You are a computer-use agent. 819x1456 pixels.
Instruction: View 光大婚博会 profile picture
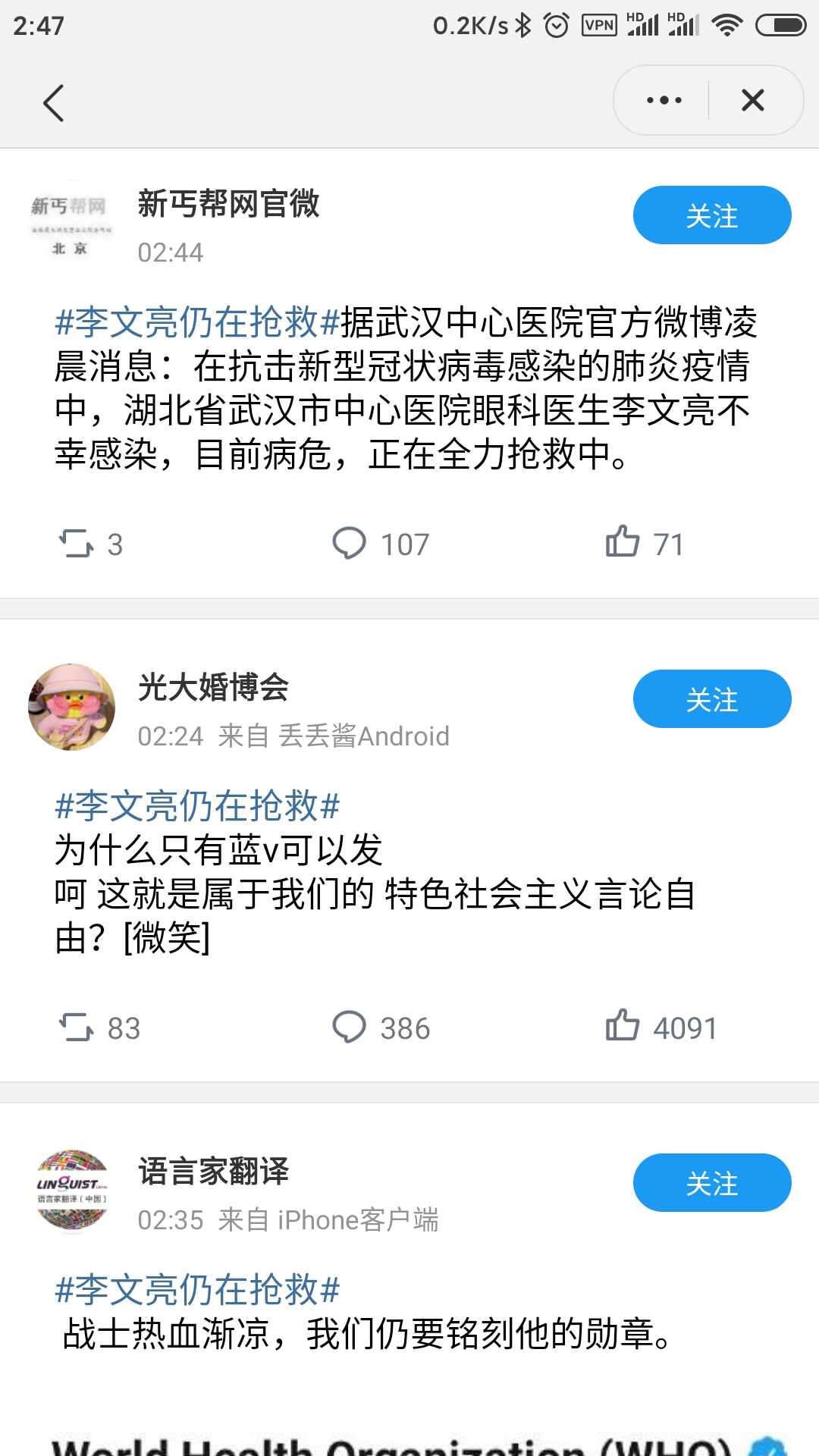coord(71,707)
